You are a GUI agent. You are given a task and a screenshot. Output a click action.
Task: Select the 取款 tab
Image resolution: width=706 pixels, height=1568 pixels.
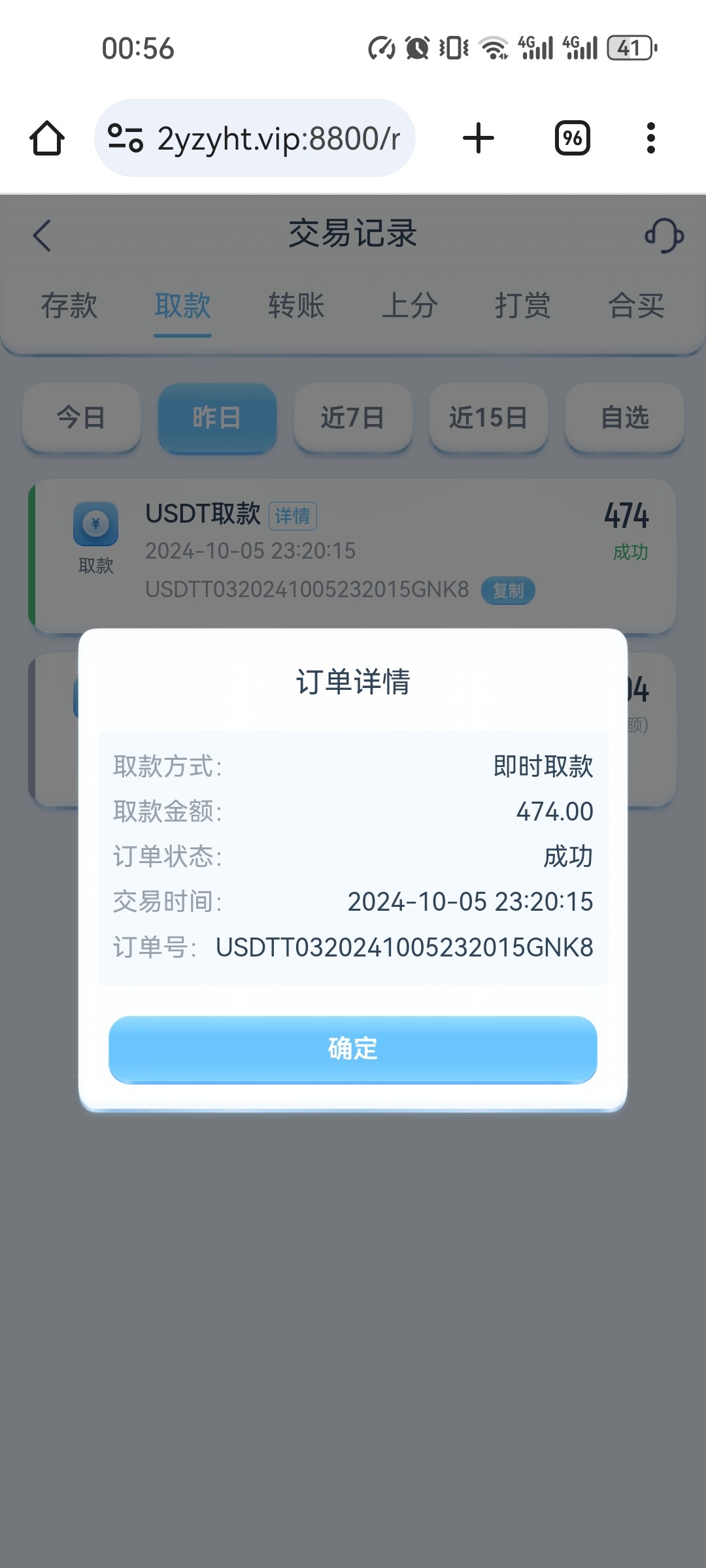coord(182,306)
